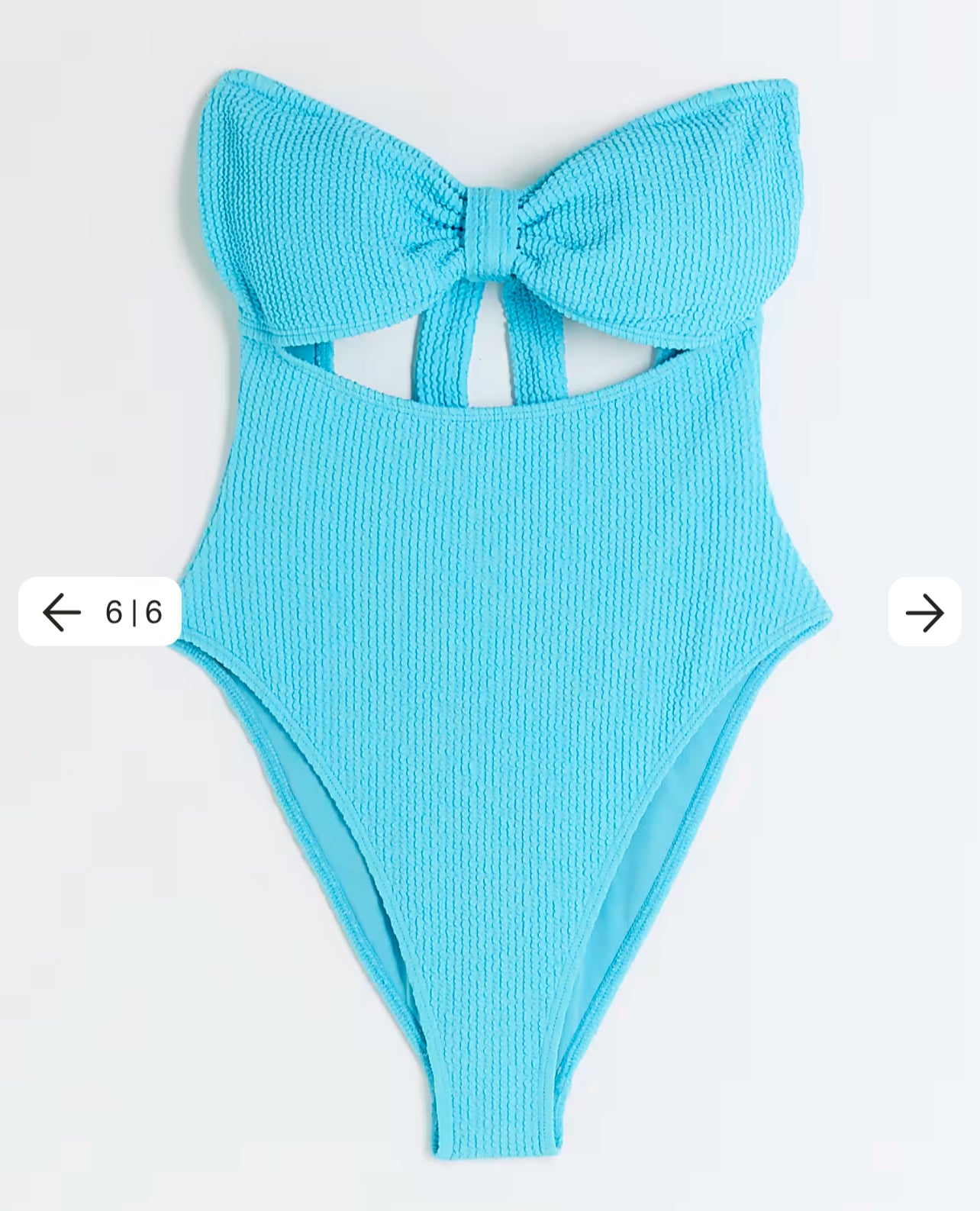Go to the previous product image
Viewport: 980px width, 1211px height.
[63, 612]
